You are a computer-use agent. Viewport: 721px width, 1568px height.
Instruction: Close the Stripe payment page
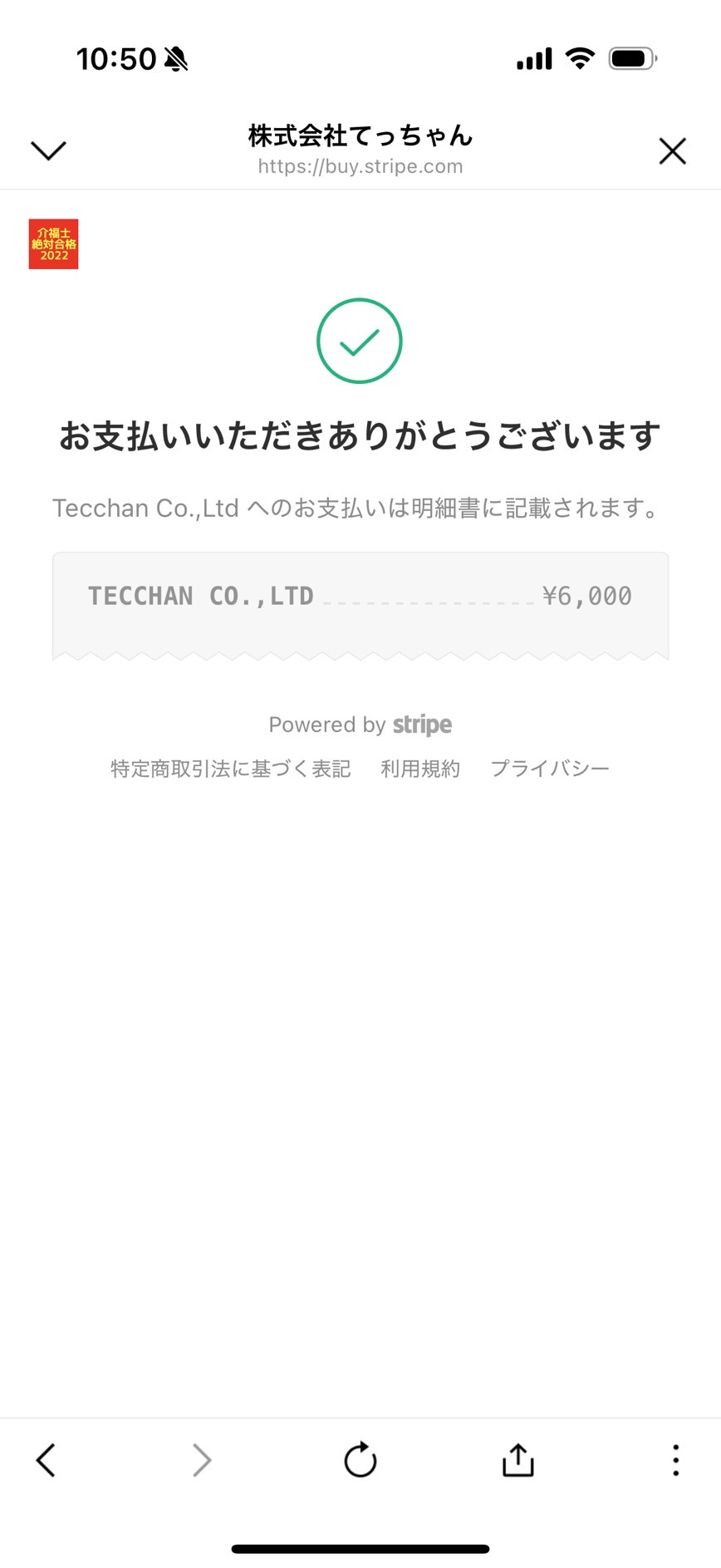click(x=672, y=151)
